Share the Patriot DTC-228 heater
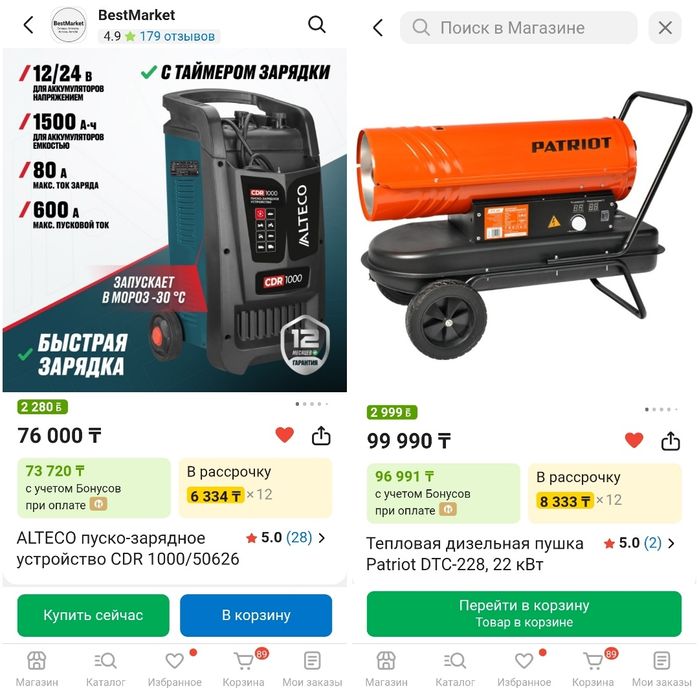This screenshot has width=699, height=699. pos(670,440)
